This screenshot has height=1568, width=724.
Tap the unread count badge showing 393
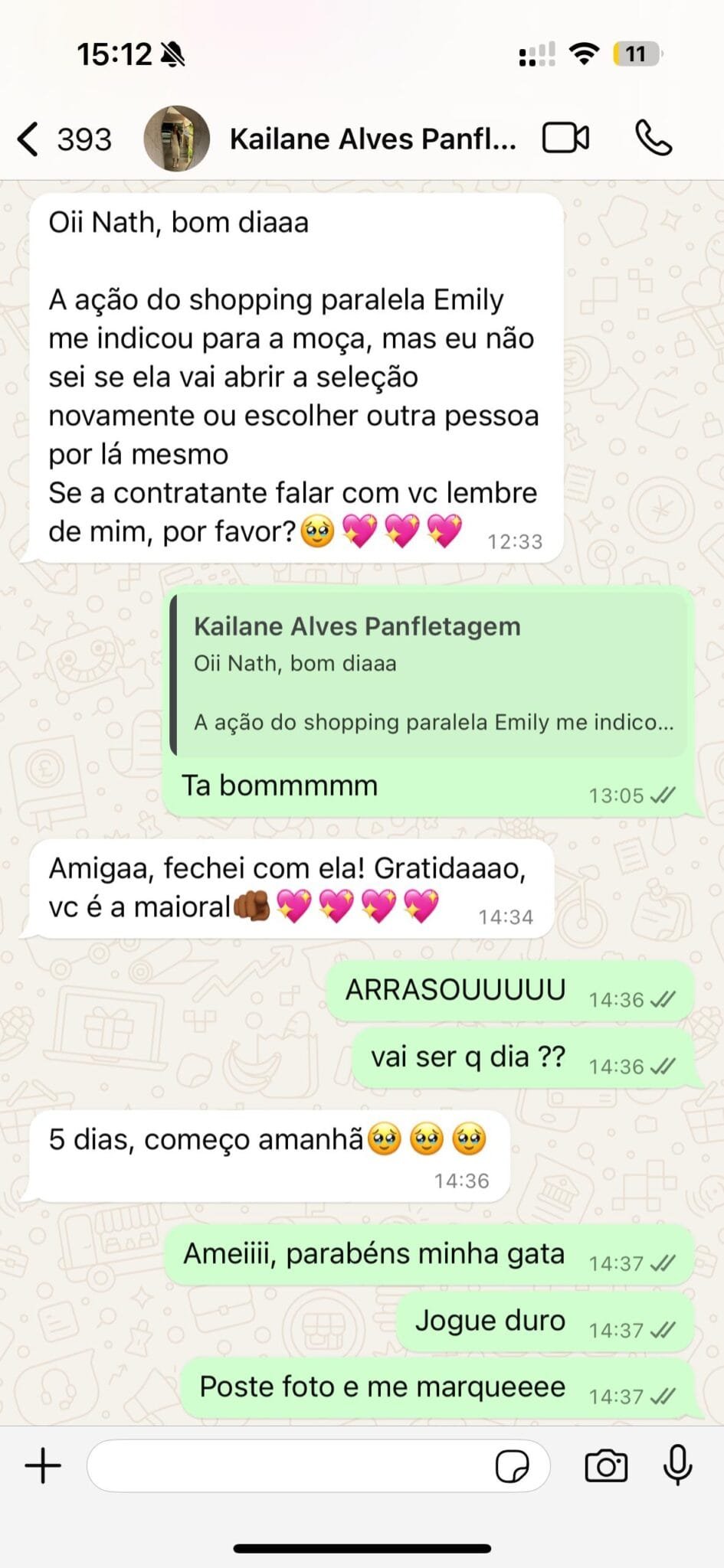83,139
